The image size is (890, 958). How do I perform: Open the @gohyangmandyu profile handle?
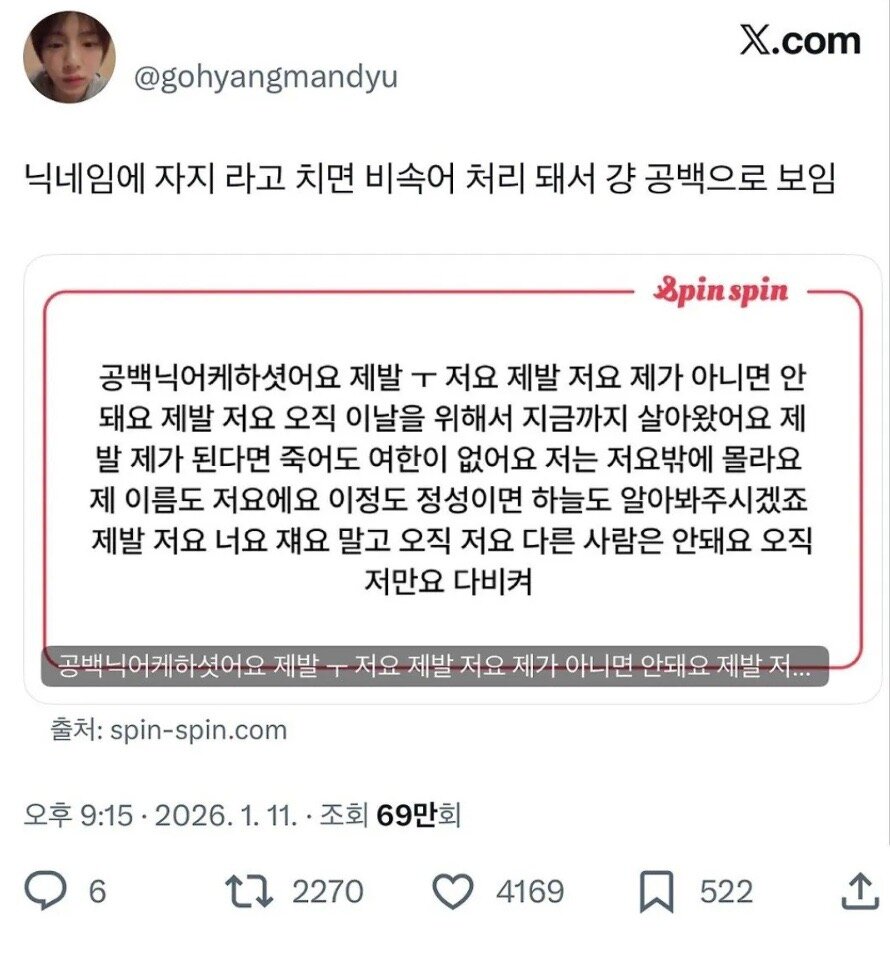(x=264, y=77)
